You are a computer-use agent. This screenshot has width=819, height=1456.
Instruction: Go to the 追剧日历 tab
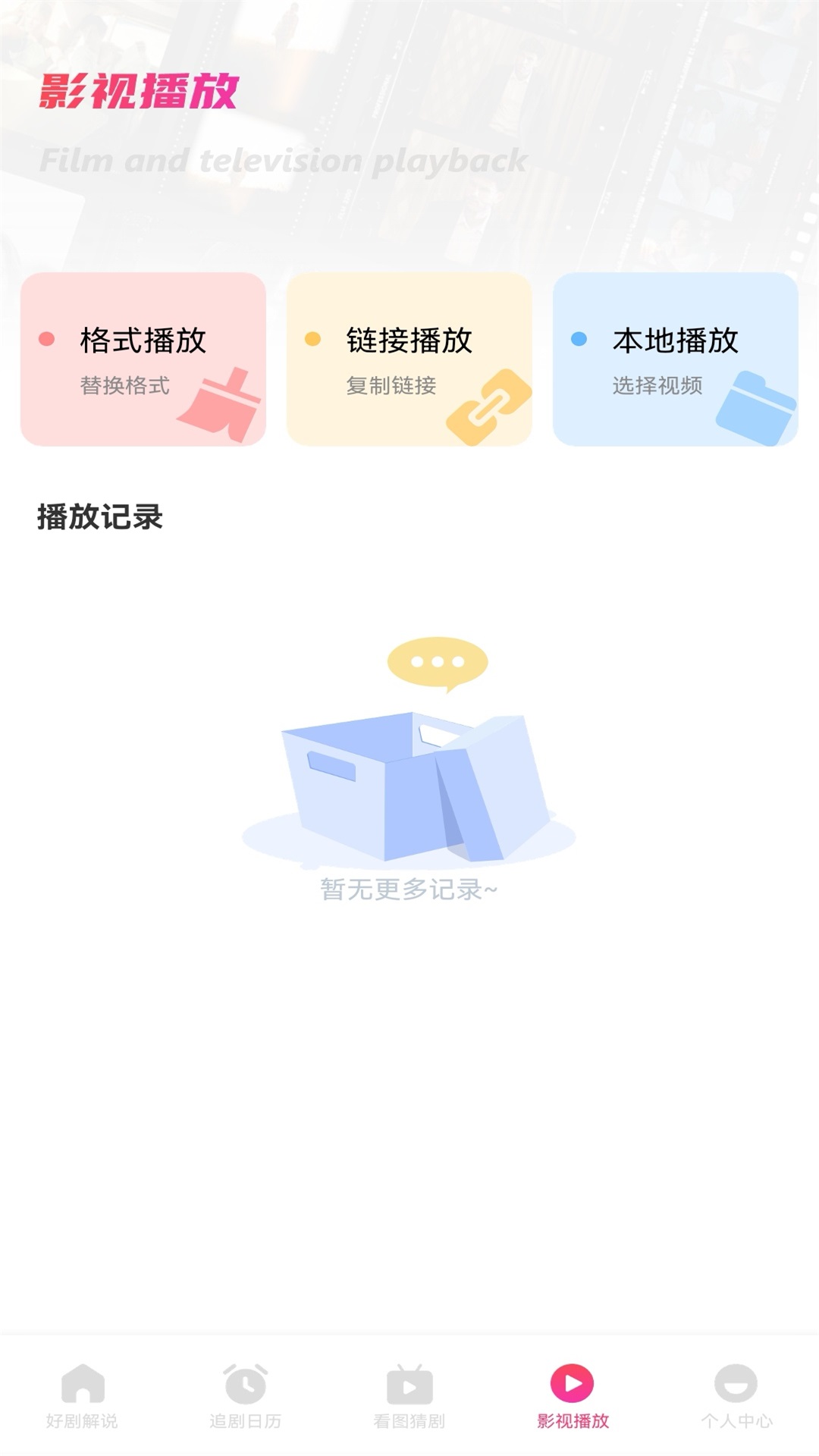246,1396
